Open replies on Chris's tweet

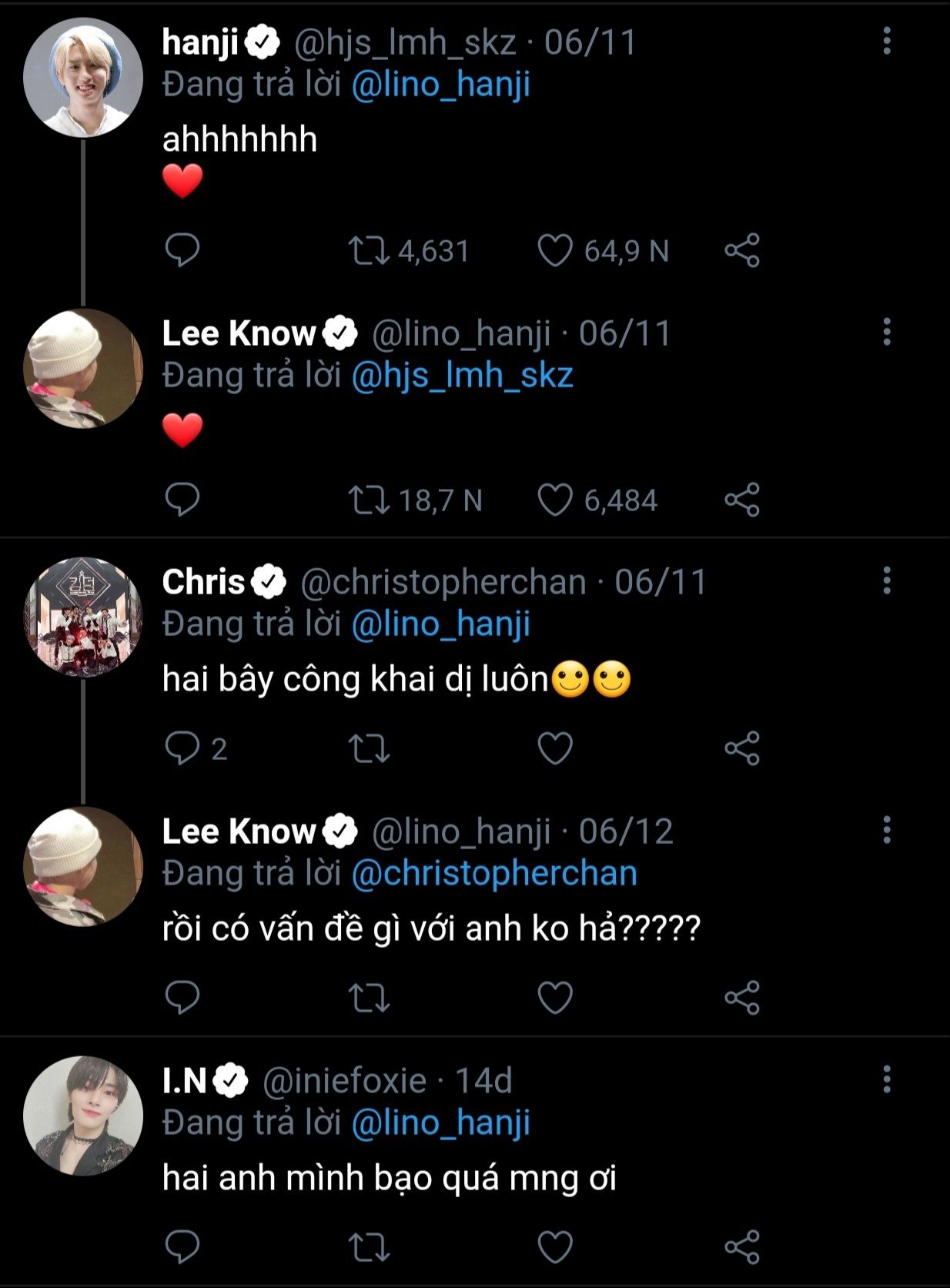[182, 748]
